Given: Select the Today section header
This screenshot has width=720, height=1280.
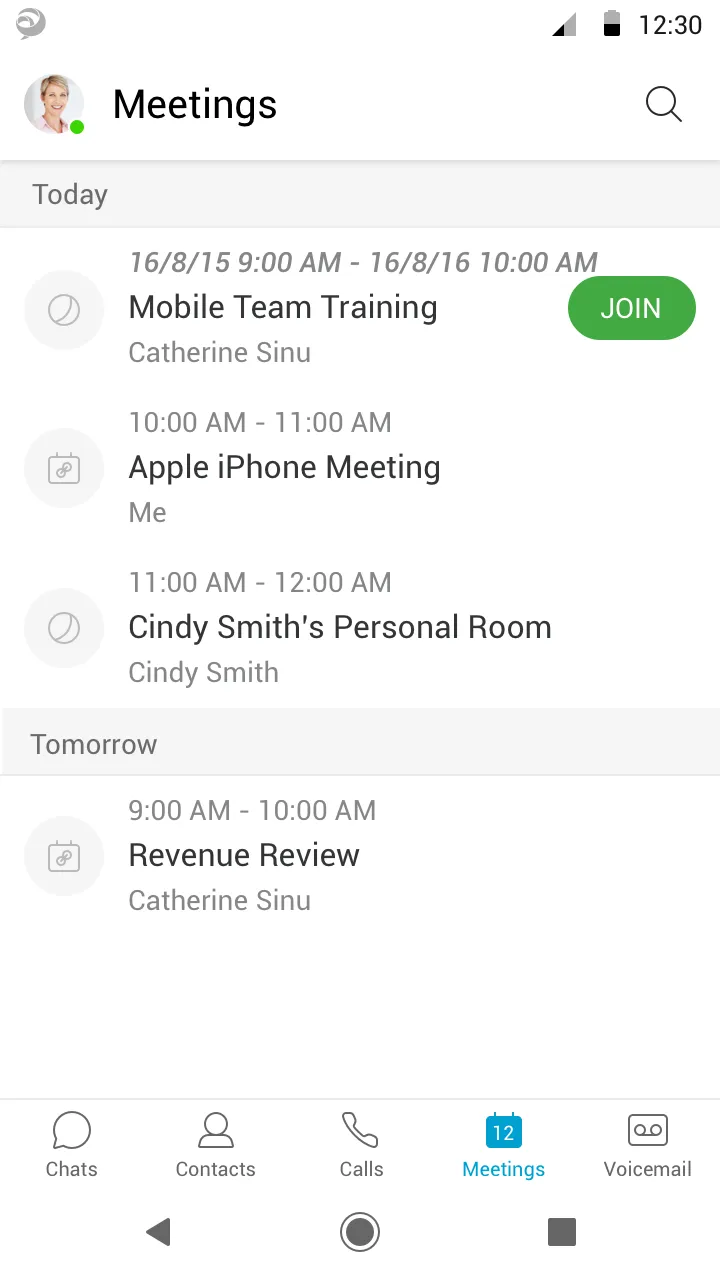Looking at the screenshot, I should (69, 194).
